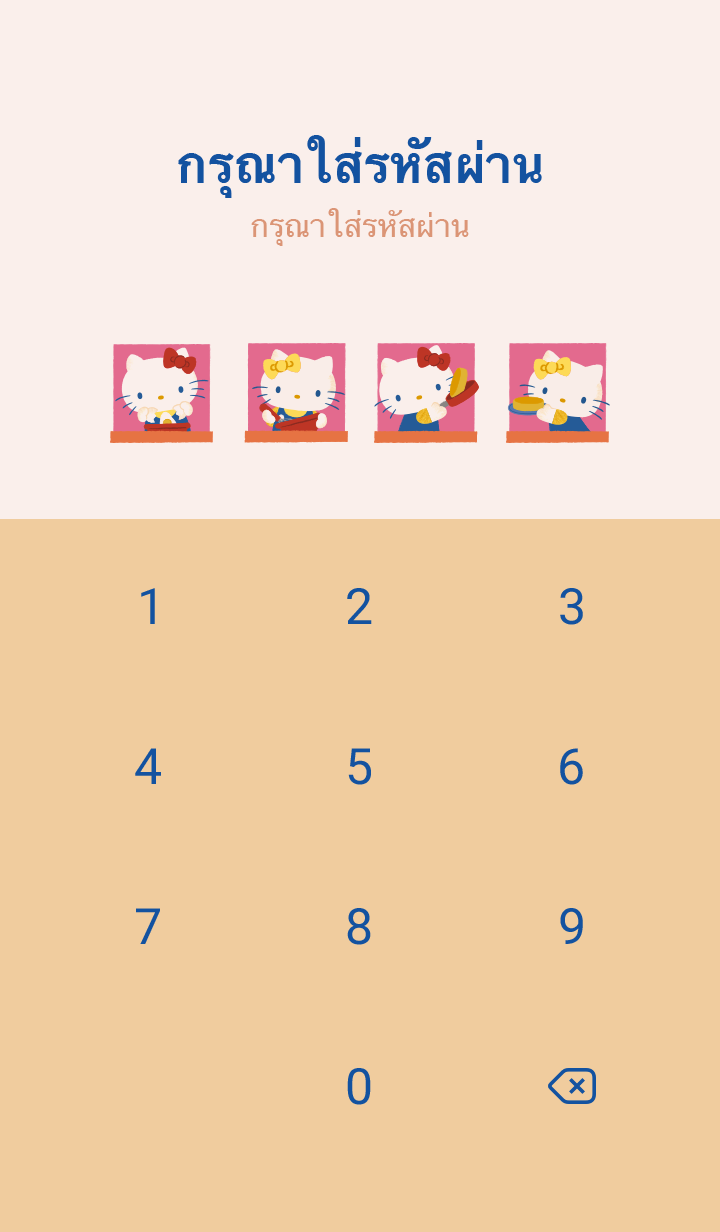Enter digit 5 for the passcode
Screen dimensions: 720x1232
point(359,767)
